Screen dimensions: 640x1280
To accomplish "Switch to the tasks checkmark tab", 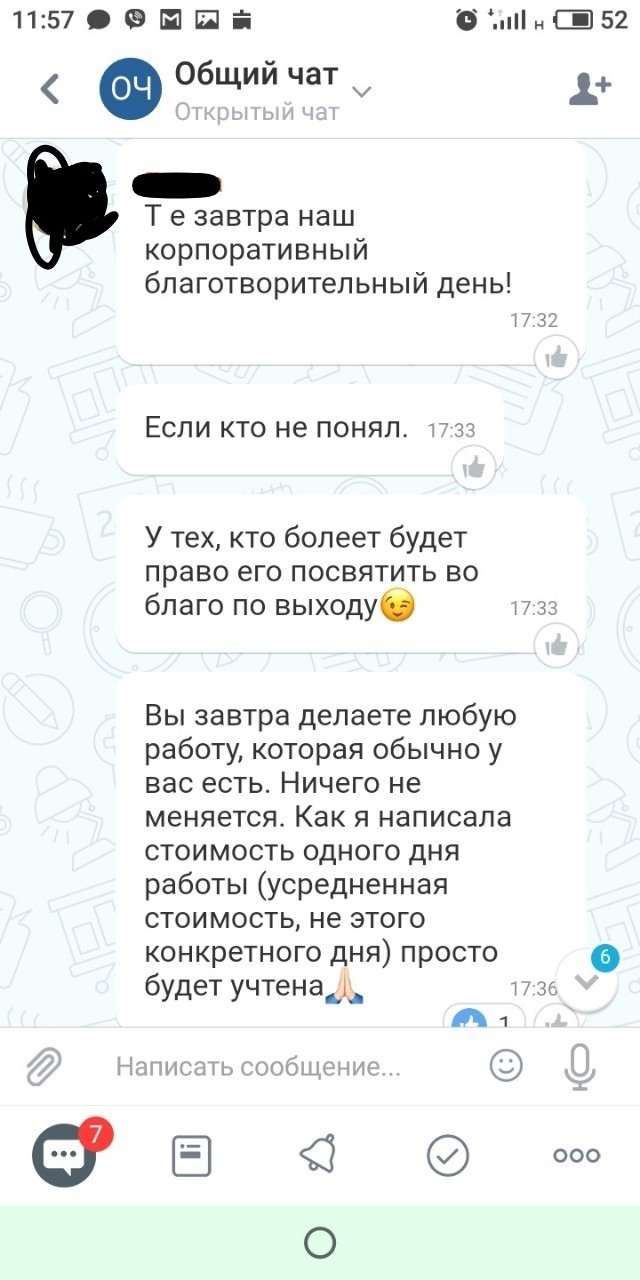I will click(448, 1156).
